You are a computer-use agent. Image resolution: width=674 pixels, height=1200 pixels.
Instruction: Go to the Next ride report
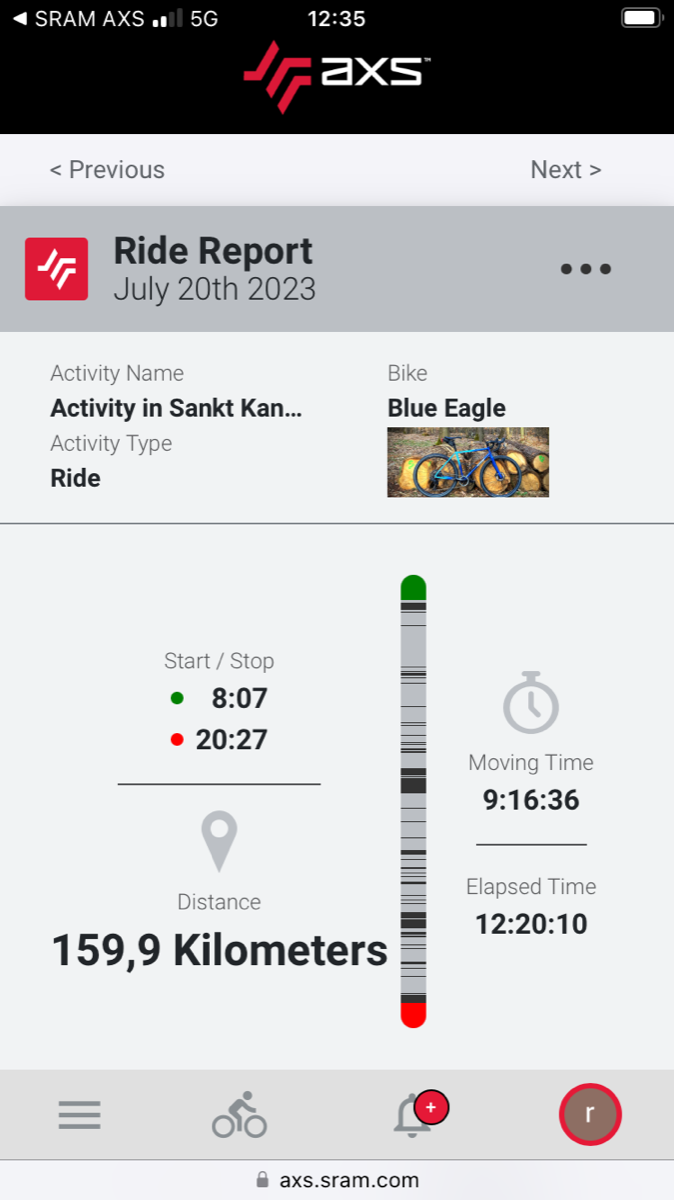(x=566, y=170)
